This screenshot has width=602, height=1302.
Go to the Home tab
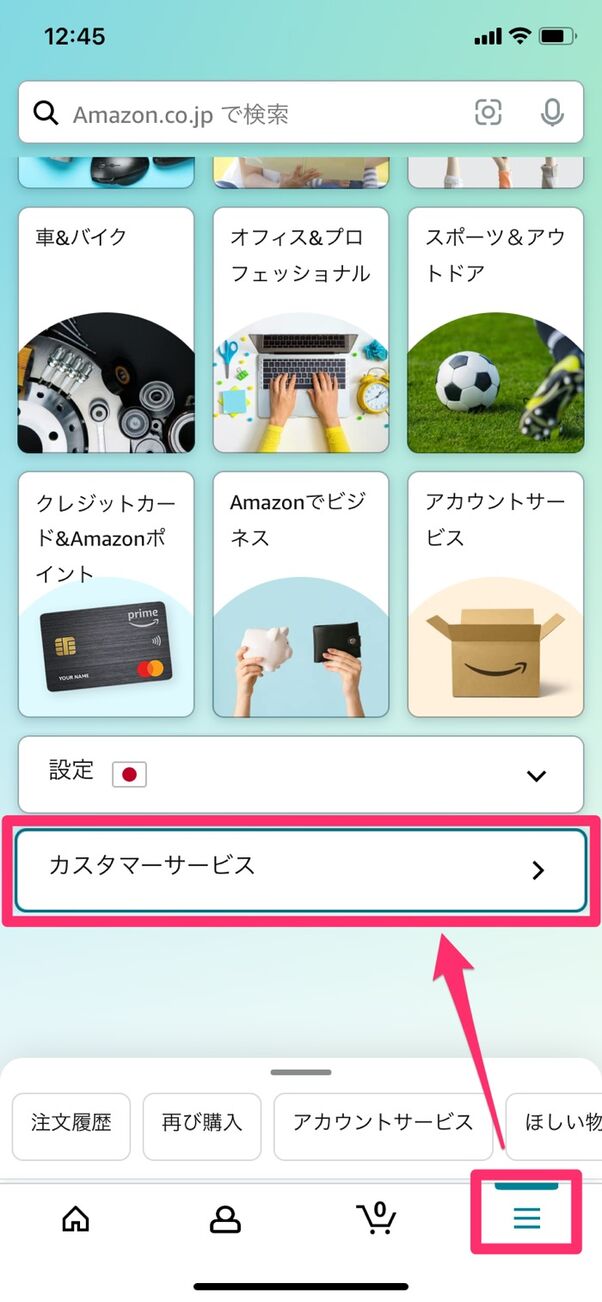76,1218
